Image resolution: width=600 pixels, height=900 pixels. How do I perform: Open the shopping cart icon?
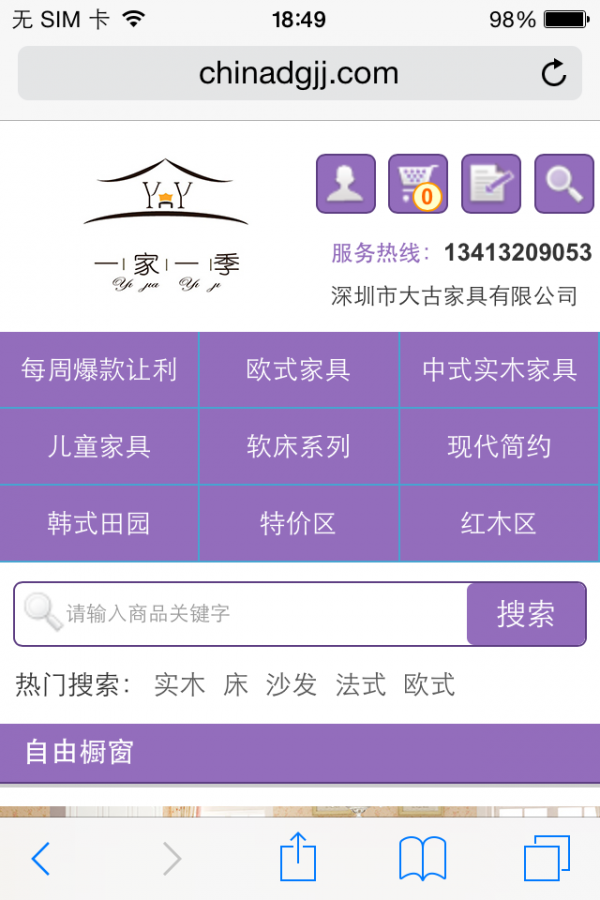[418, 183]
